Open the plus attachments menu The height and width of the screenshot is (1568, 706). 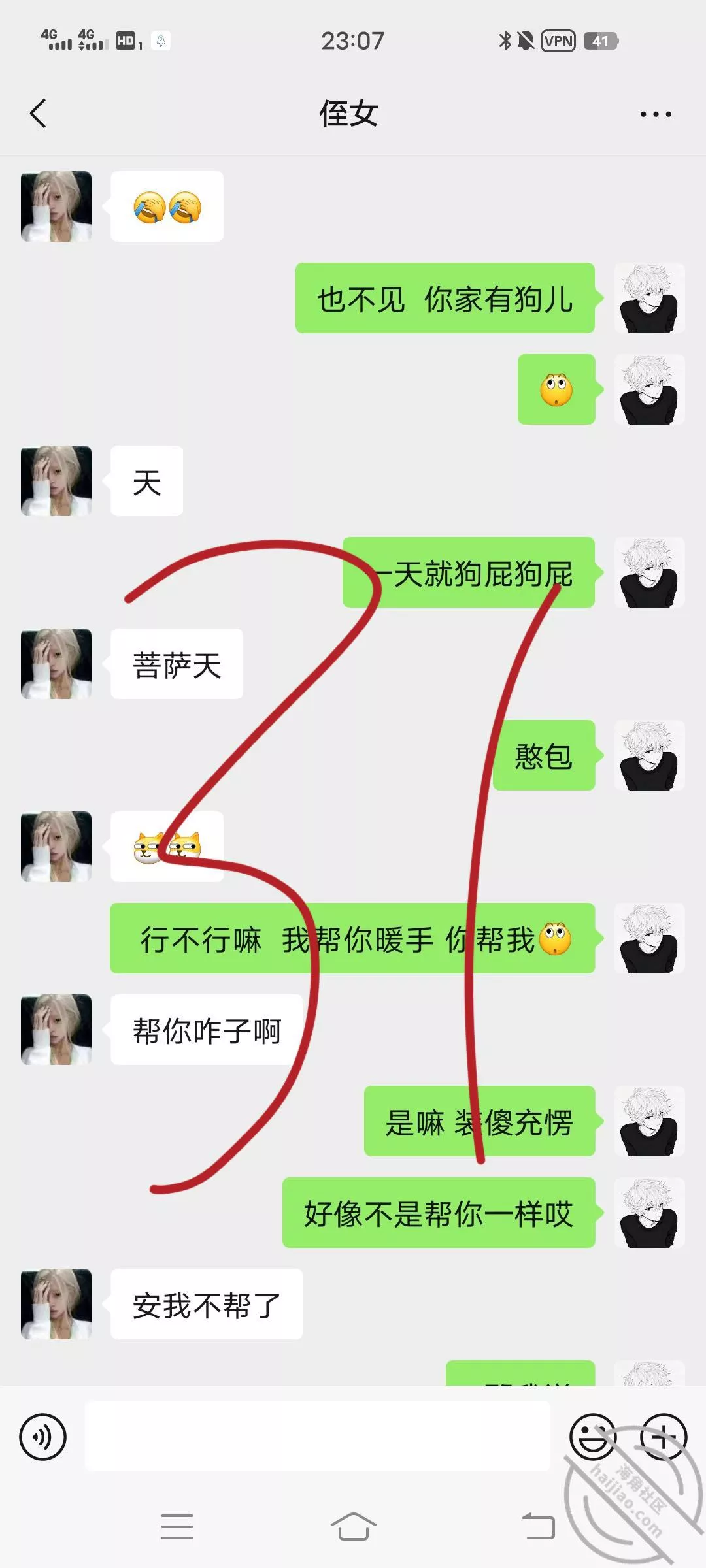pos(663,1436)
